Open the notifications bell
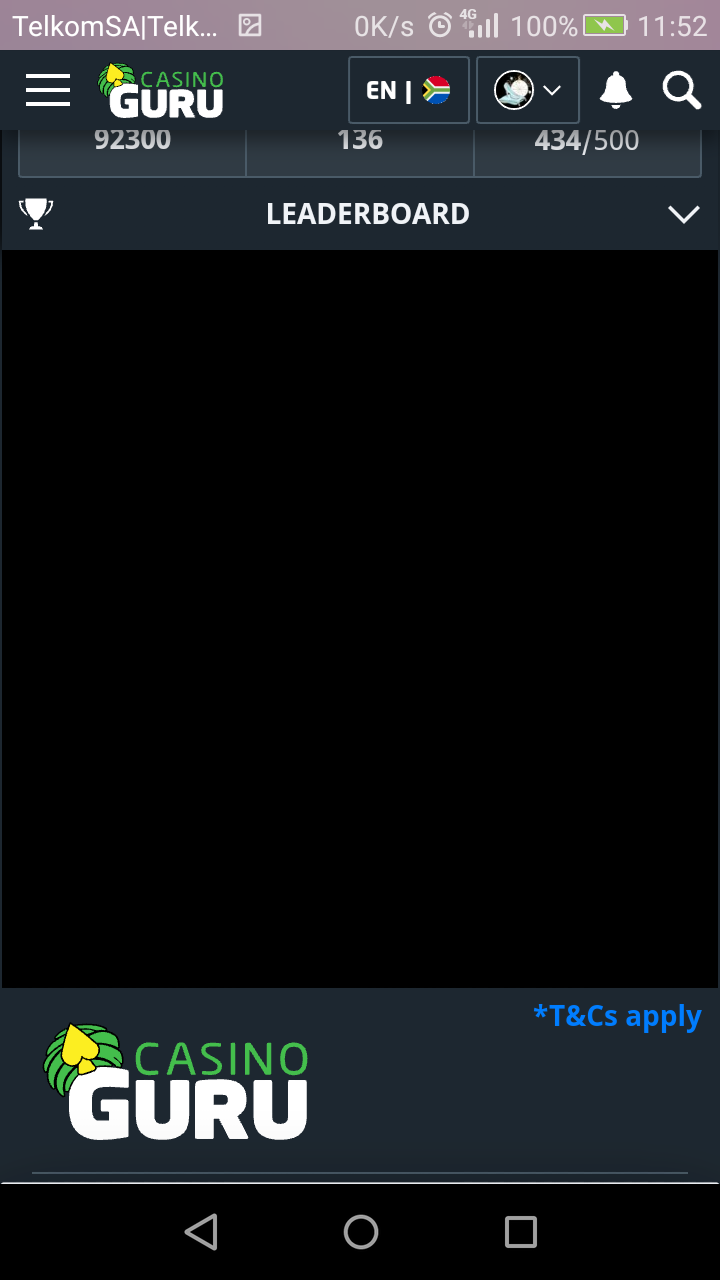The height and width of the screenshot is (1280, 720). (x=616, y=90)
